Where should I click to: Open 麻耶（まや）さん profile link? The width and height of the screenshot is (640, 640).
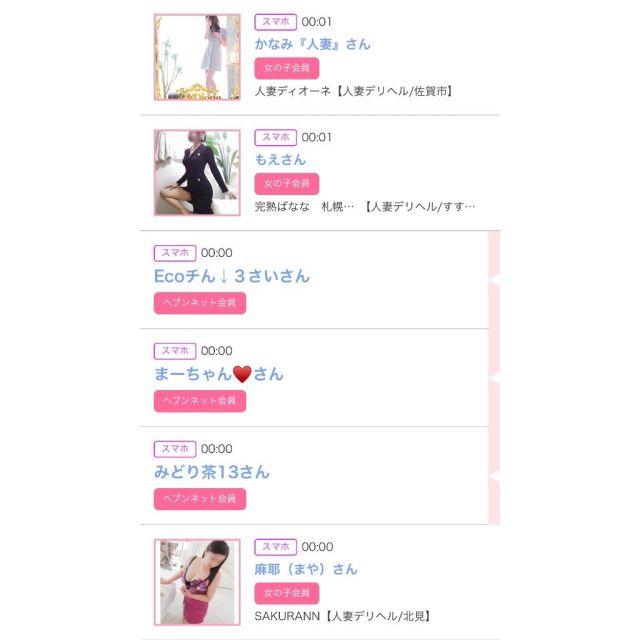[x=305, y=569]
